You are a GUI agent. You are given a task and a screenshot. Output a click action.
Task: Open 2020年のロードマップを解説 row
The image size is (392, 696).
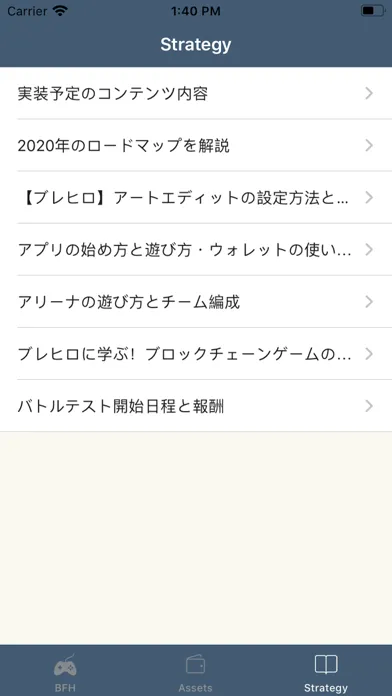click(x=196, y=145)
